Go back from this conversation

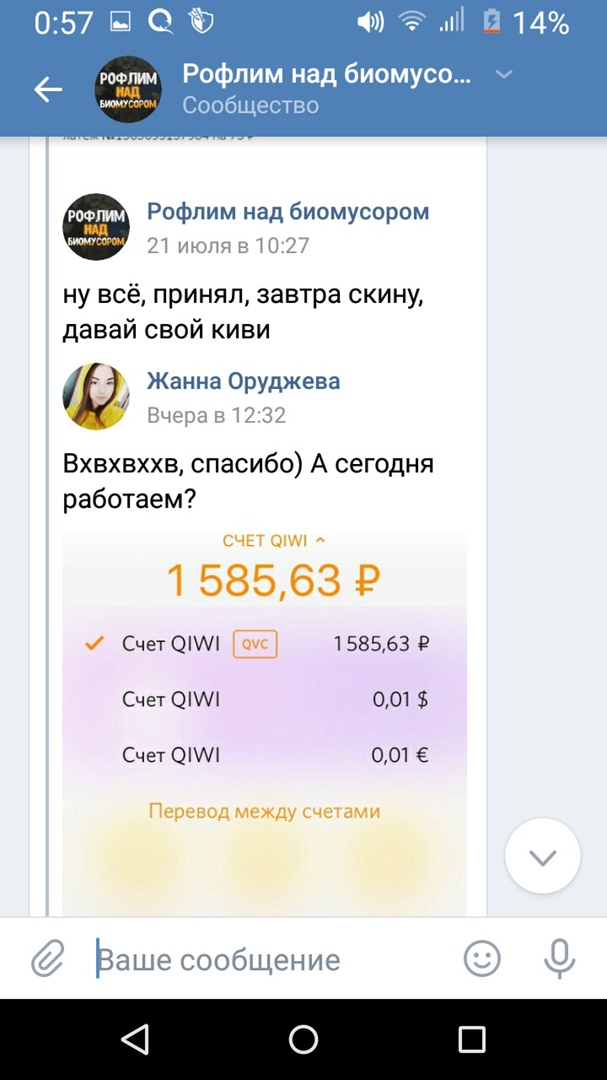48,90
